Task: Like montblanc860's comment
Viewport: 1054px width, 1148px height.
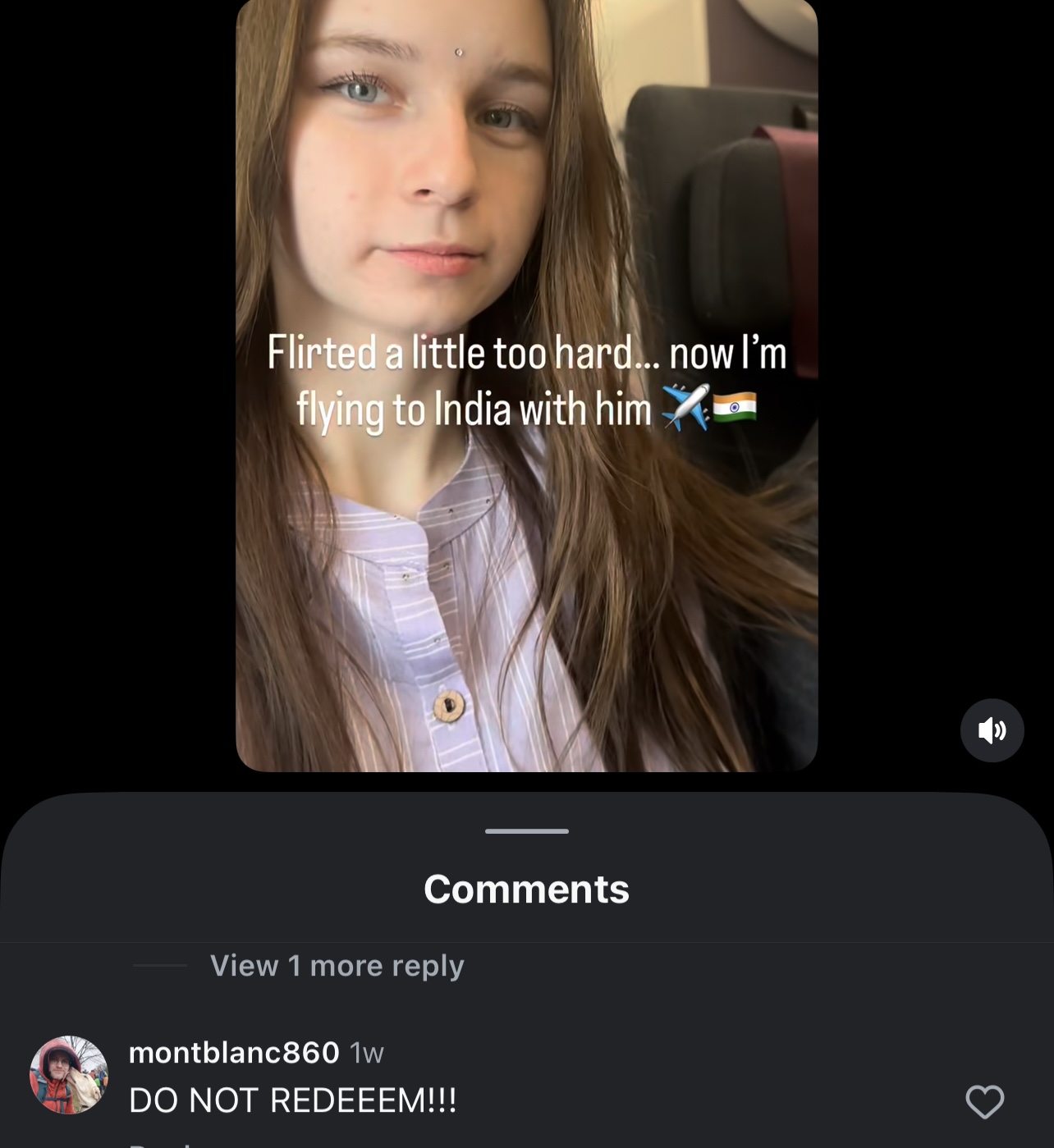Action: point(984,1101)
